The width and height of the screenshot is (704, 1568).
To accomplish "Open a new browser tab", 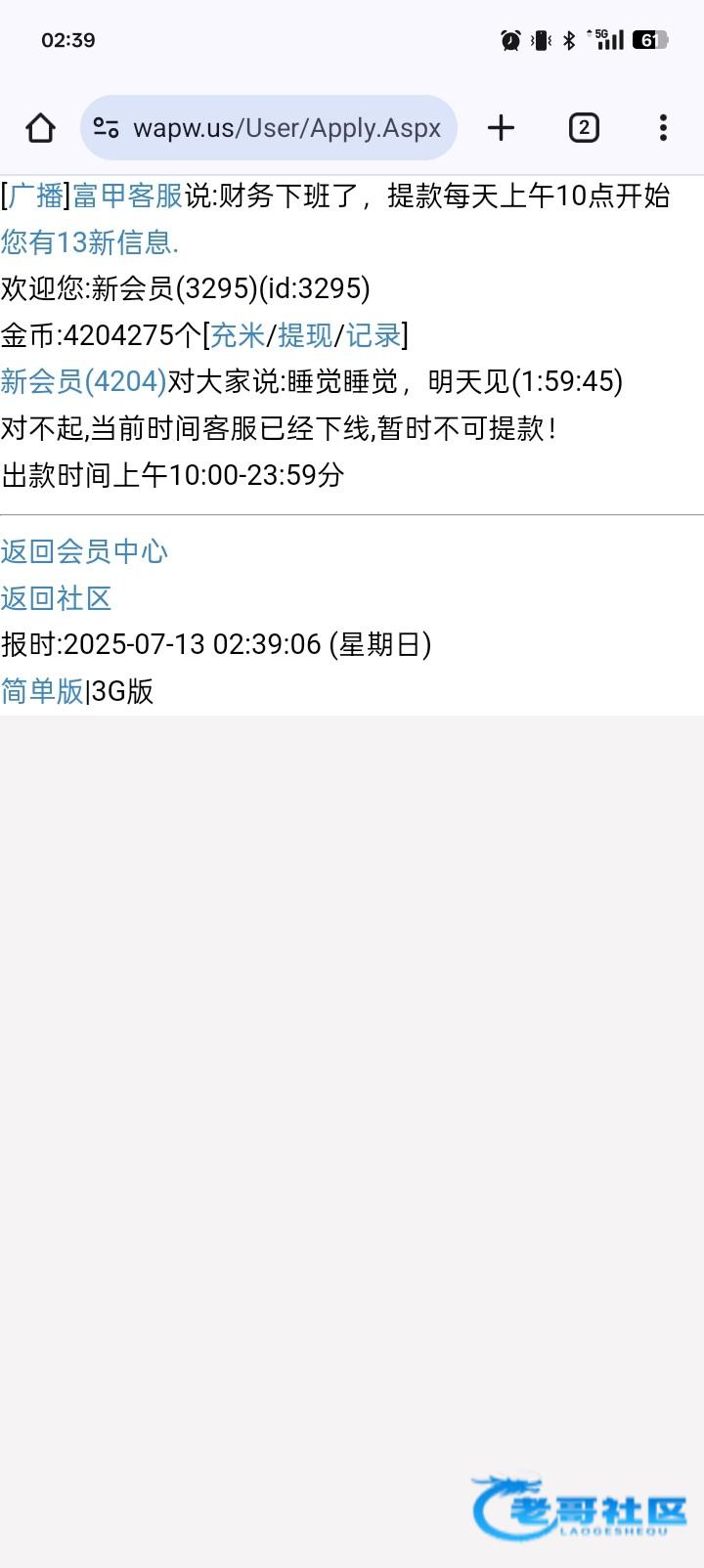I will pos(501,128).
